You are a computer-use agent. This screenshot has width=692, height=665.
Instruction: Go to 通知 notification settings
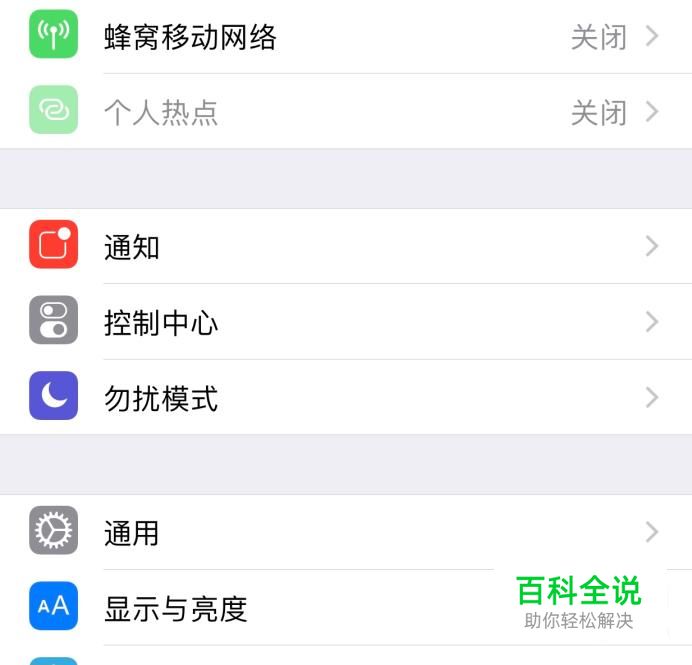[x=132, y=247]
